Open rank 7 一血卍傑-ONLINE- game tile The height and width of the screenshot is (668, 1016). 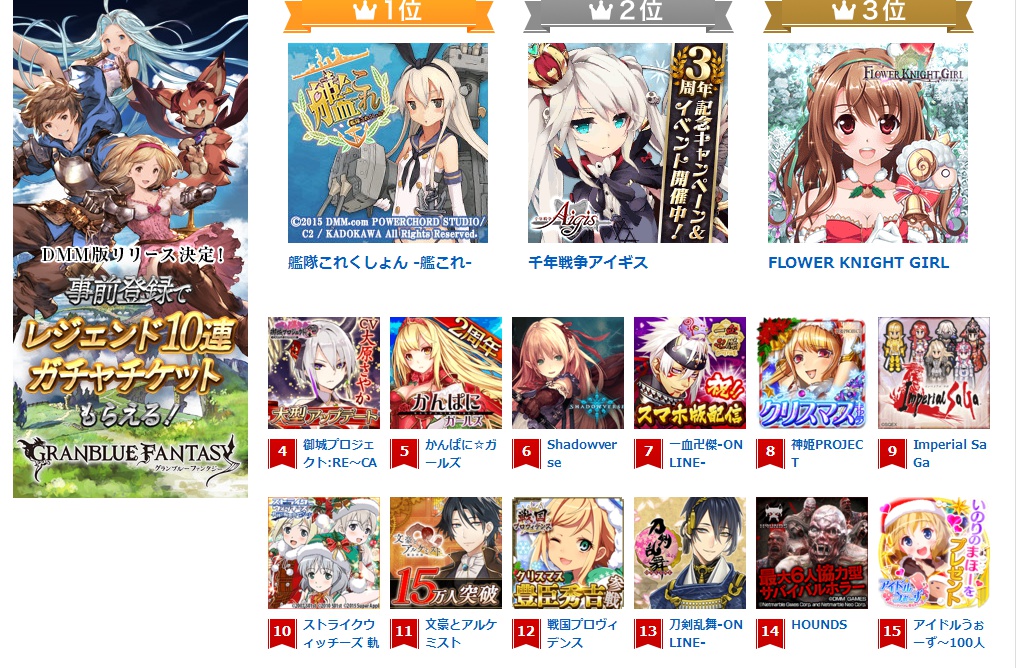(x=690, y=374)
